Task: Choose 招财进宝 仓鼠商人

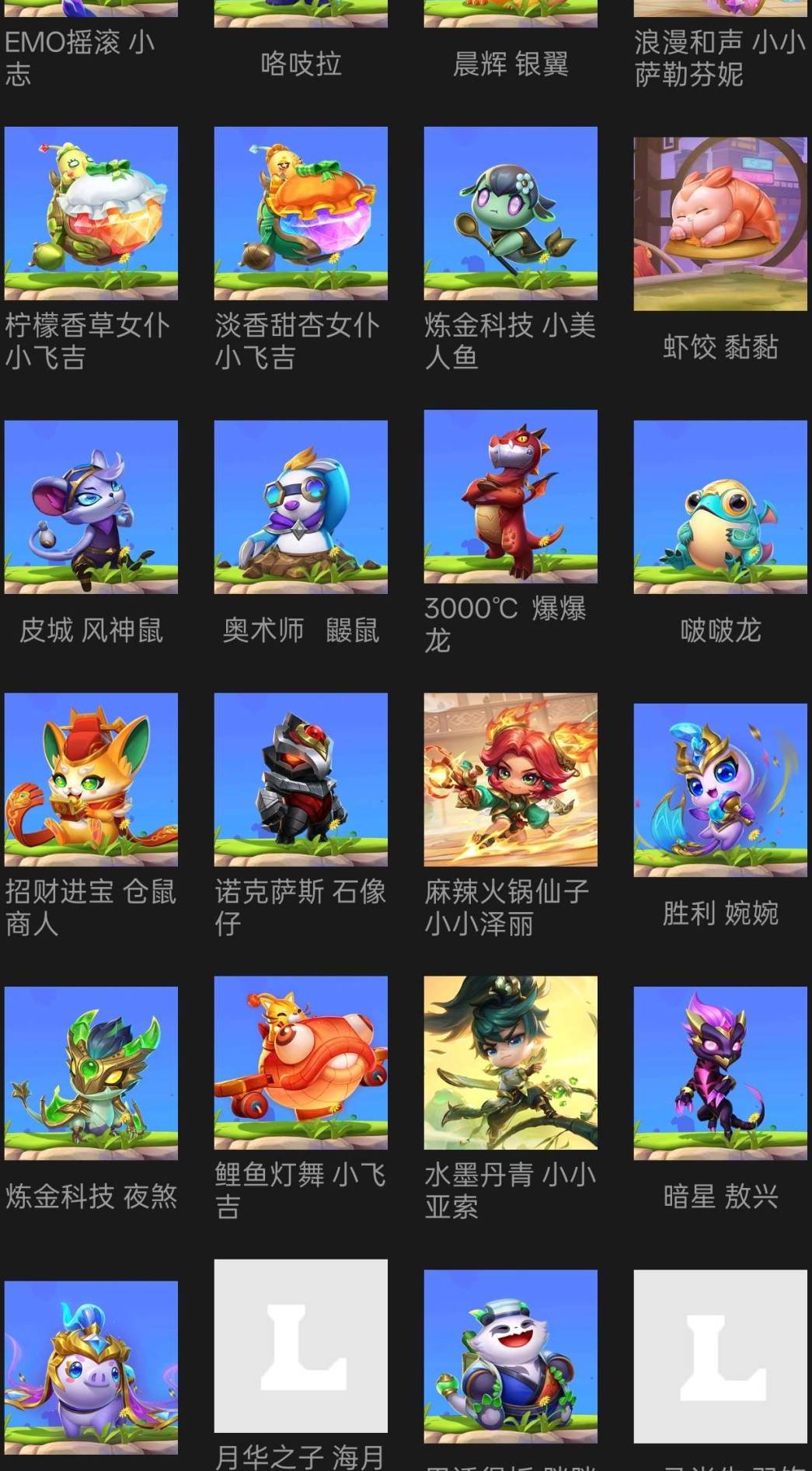Action: [92, 785]
